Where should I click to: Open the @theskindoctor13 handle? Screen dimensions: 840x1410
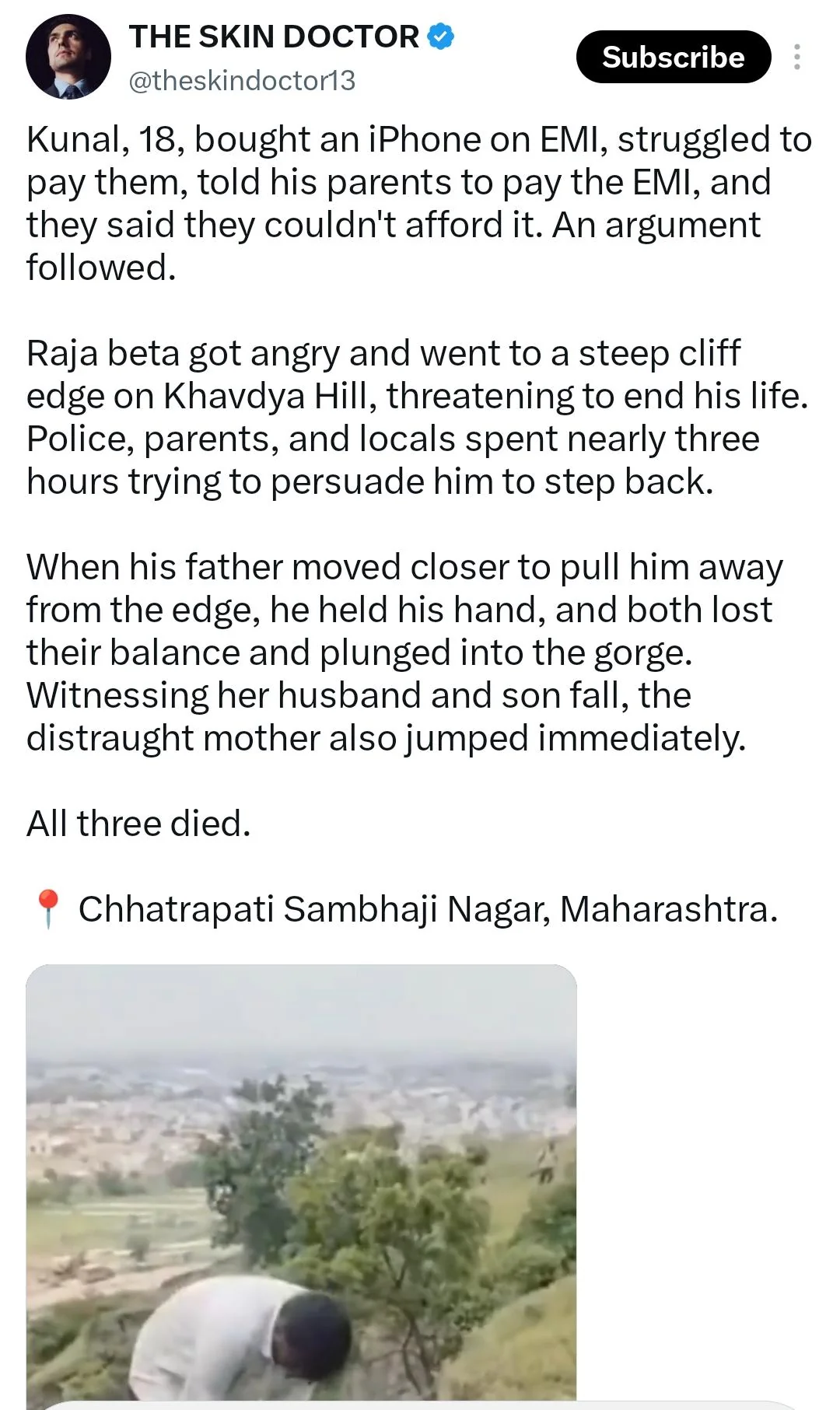[242, 80]
